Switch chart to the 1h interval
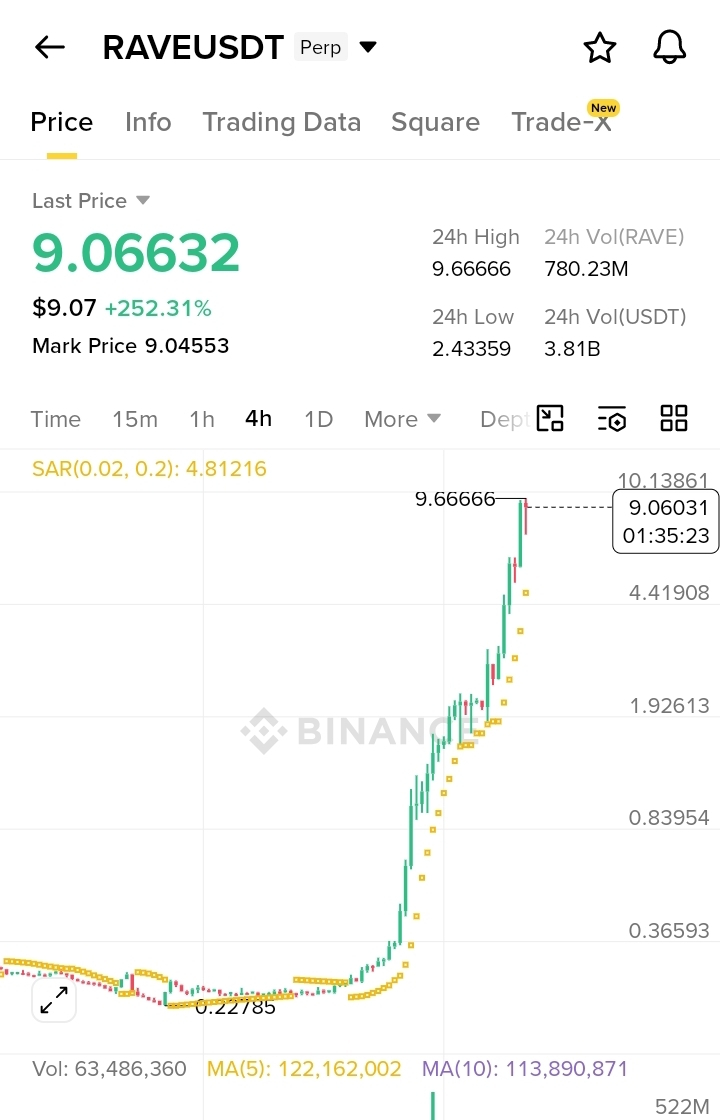The image size is (720, 1120). click(x=202, y=419)
